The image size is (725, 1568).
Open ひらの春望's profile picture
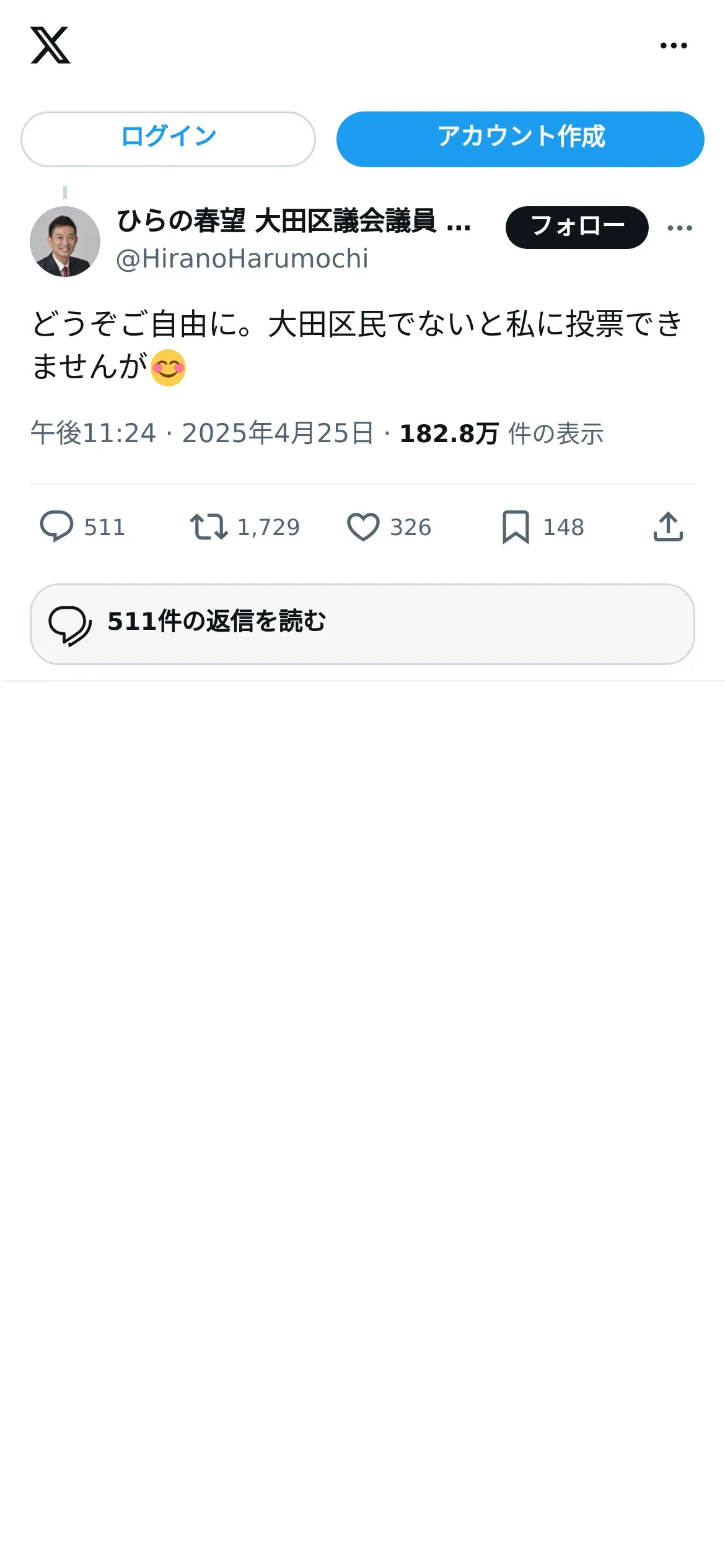coord(65,242)
